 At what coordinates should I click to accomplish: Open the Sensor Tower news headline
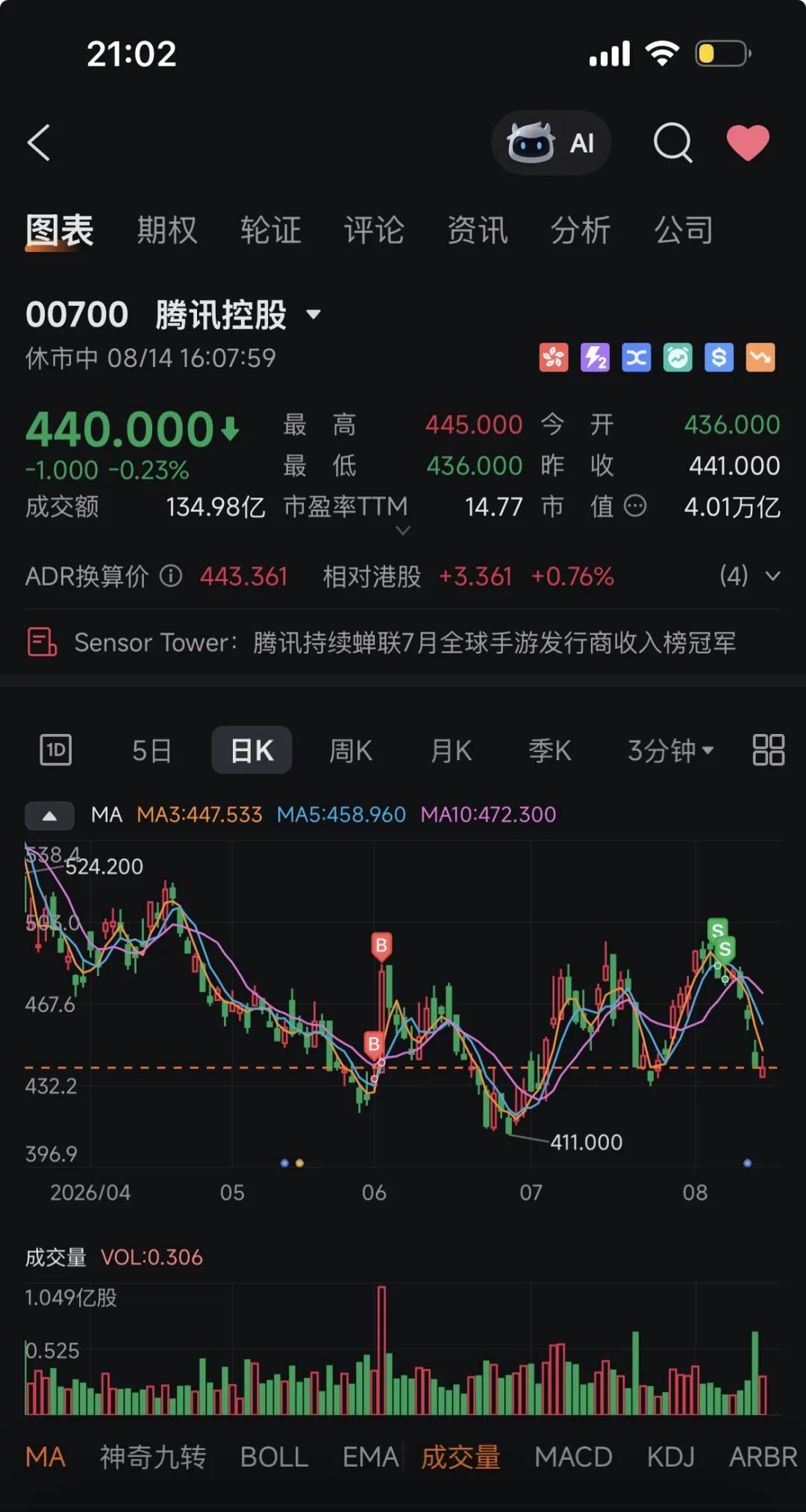(403, 642)
